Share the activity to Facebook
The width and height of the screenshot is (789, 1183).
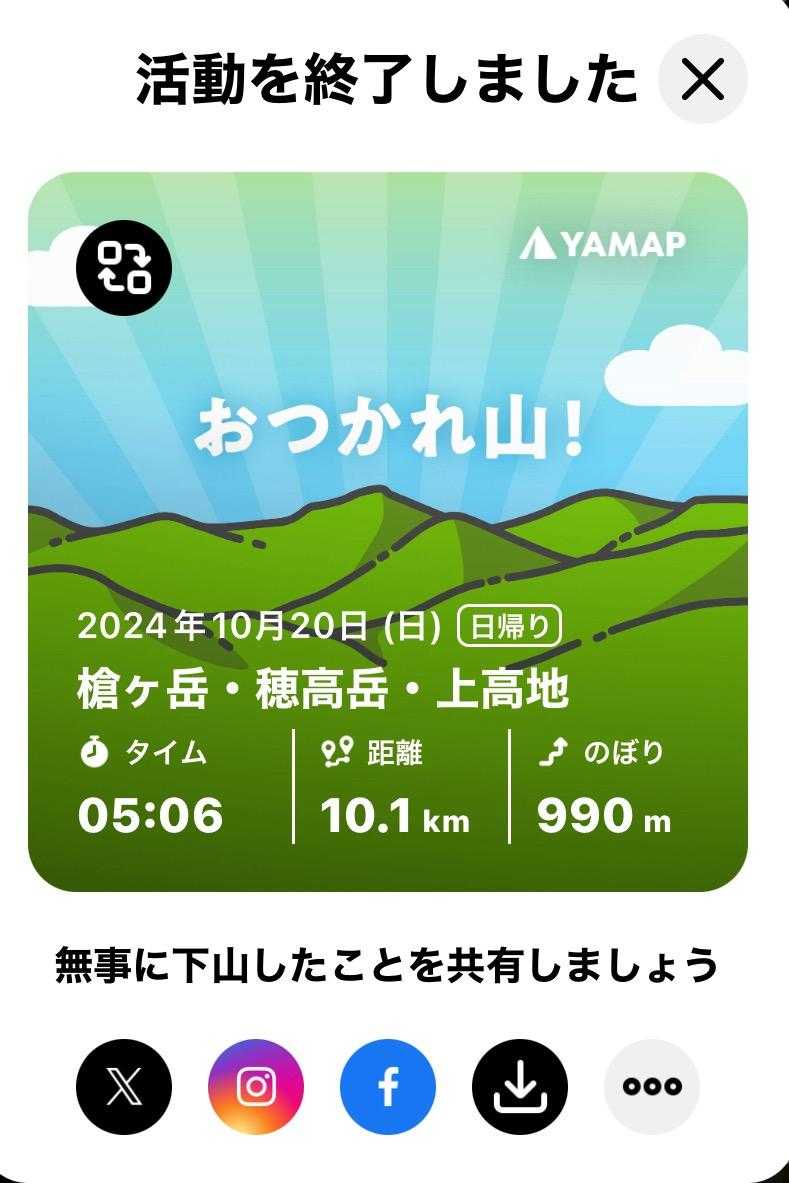[x=388, y=1087]
